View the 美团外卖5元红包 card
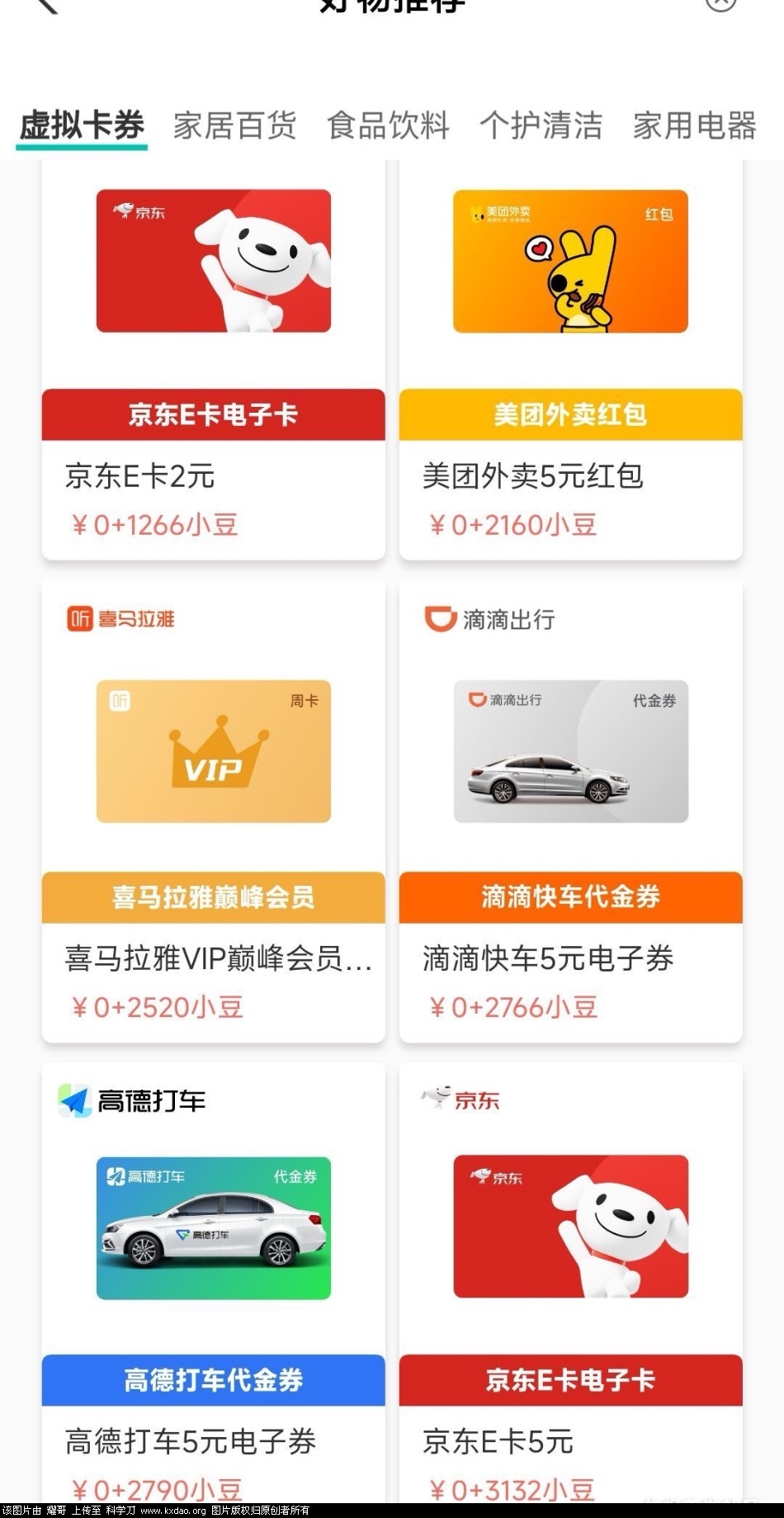This screenshot has height=1518, width=784. (x=570, y=363)
